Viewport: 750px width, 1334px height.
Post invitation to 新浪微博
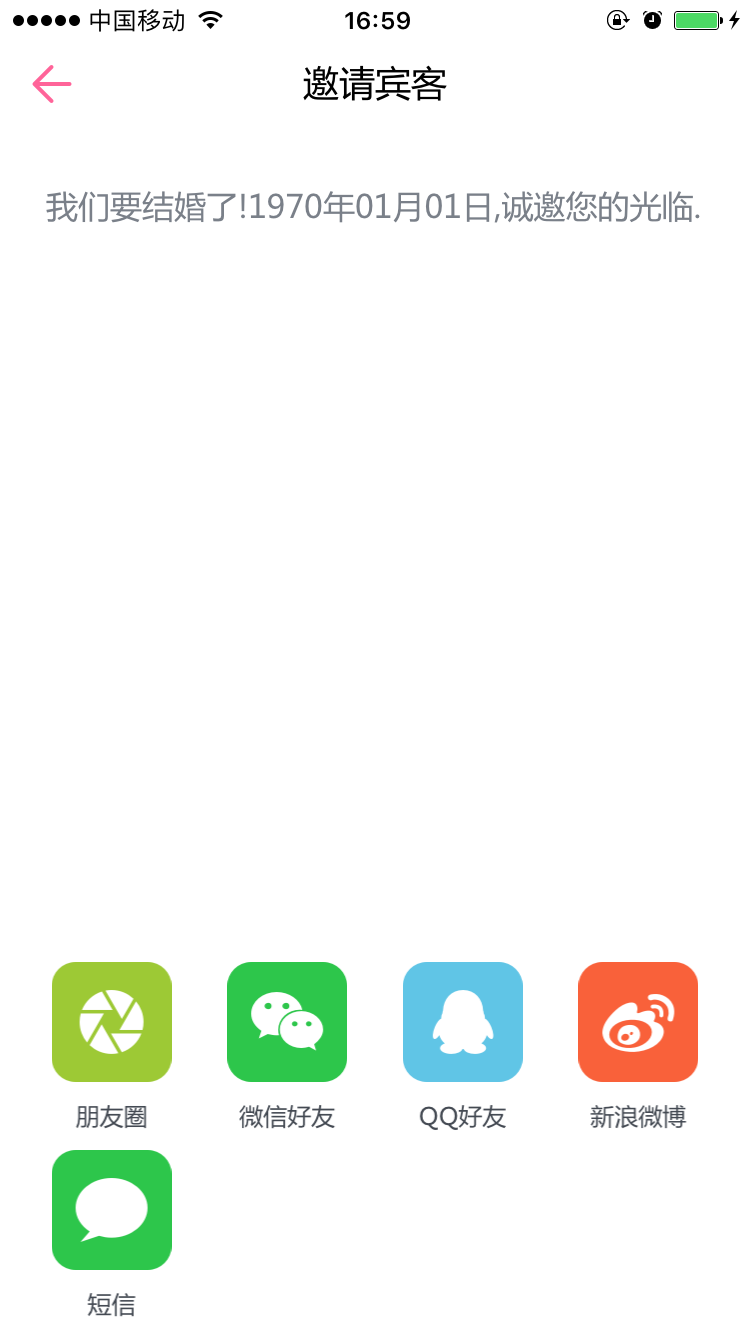click(638, 1022)
